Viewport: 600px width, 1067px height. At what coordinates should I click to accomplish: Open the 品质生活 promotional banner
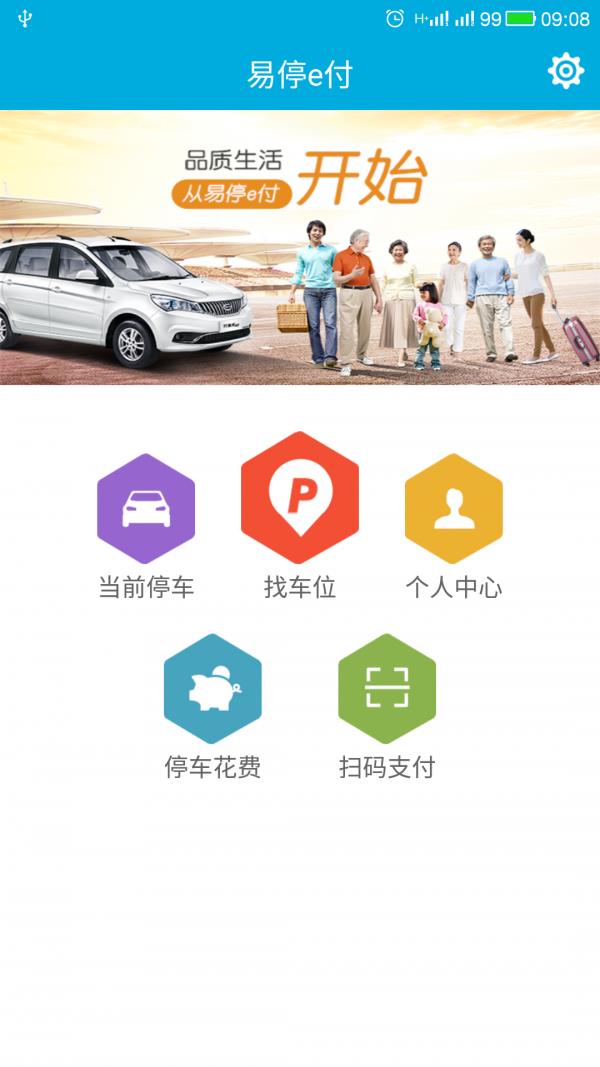tap(300, 247)
